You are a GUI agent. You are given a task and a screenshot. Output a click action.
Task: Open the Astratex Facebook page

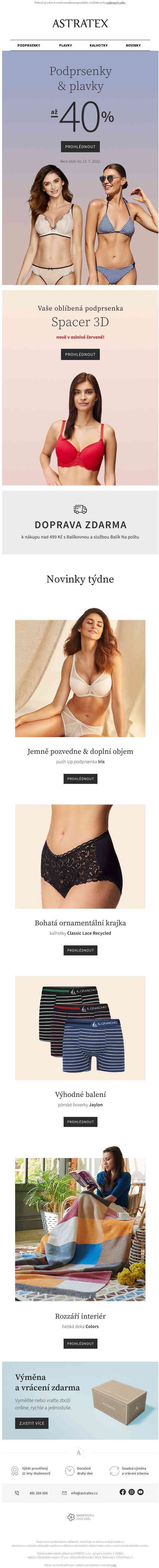tap(123, 1492)
